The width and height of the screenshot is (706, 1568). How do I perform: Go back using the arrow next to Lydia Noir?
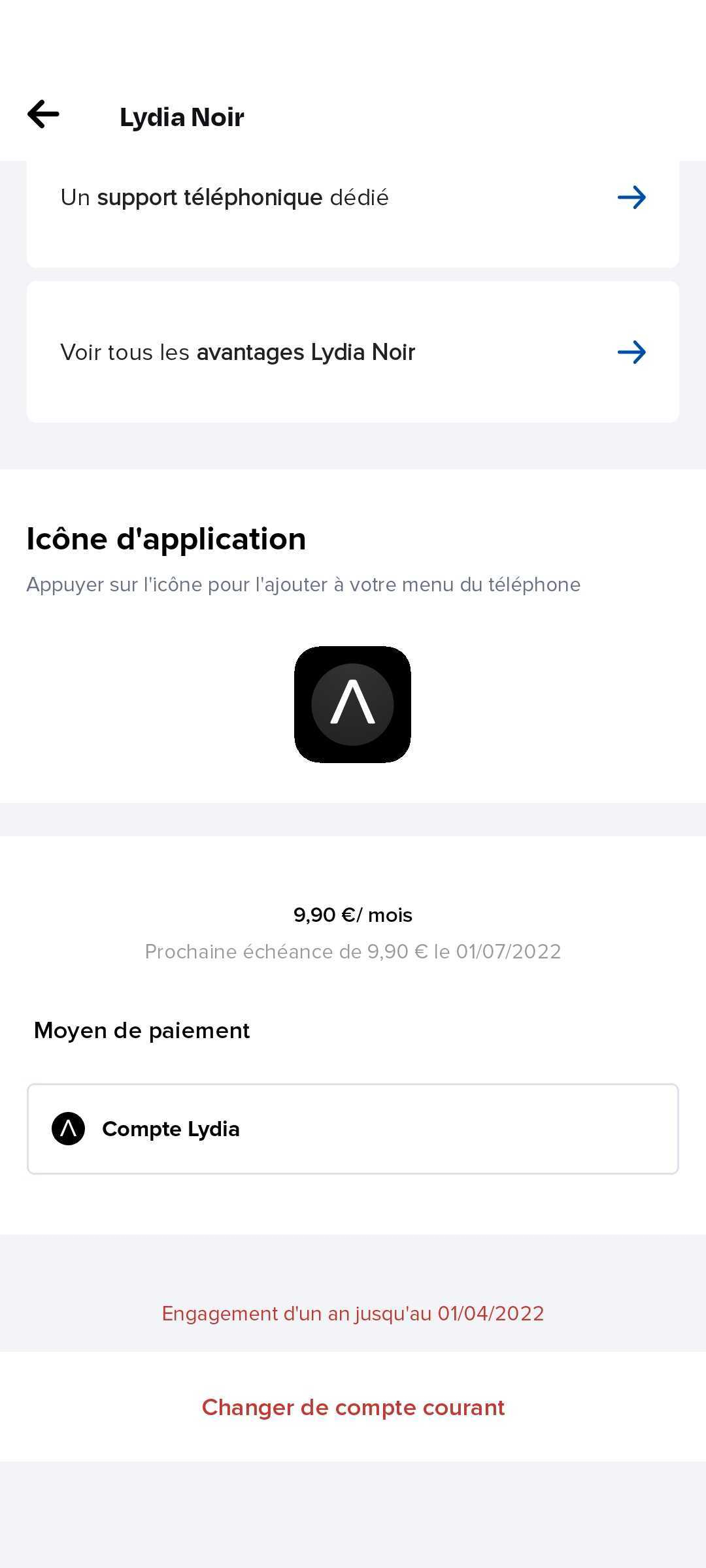point(43,115)
